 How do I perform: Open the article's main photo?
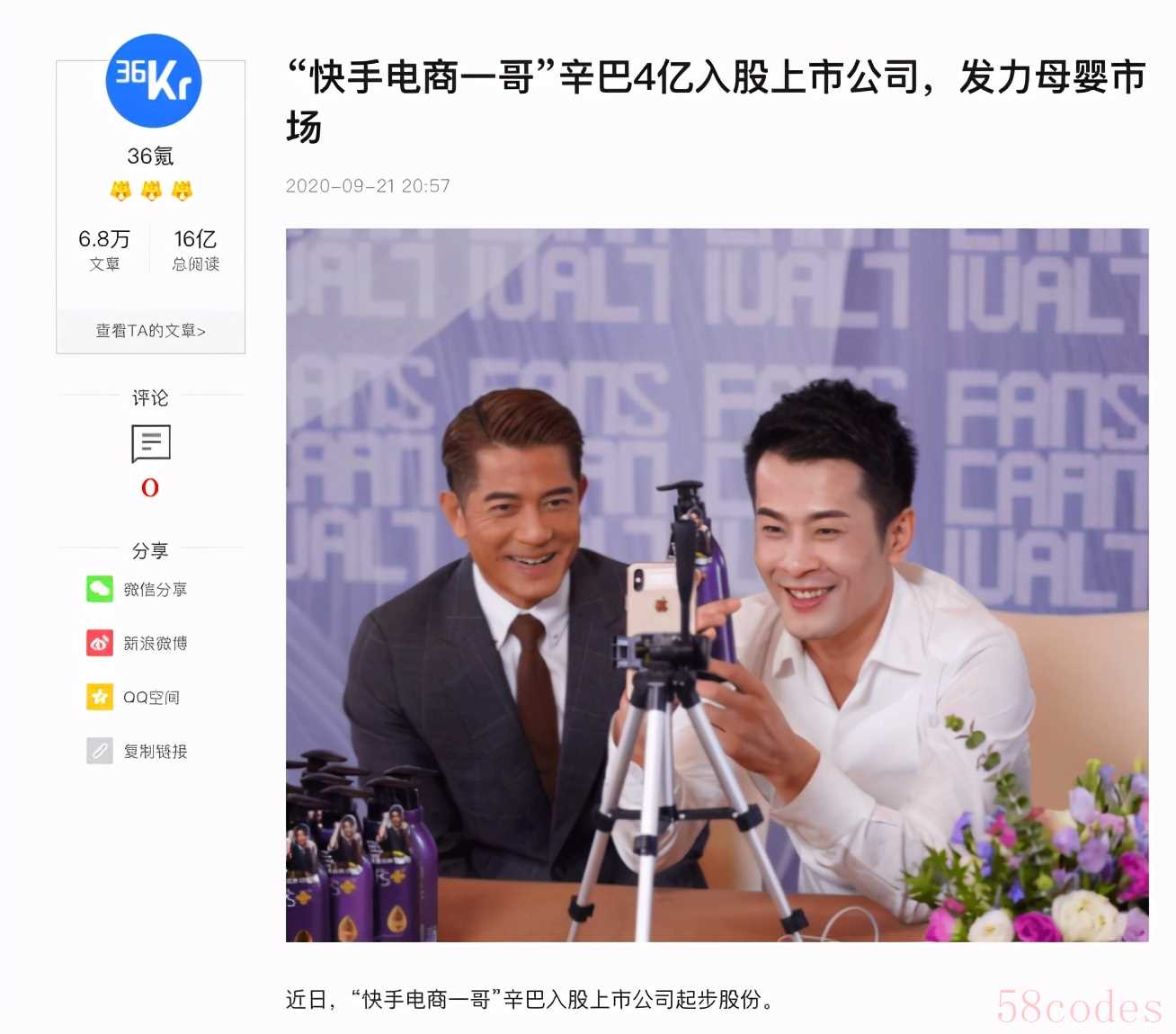(x=717, y=584)
